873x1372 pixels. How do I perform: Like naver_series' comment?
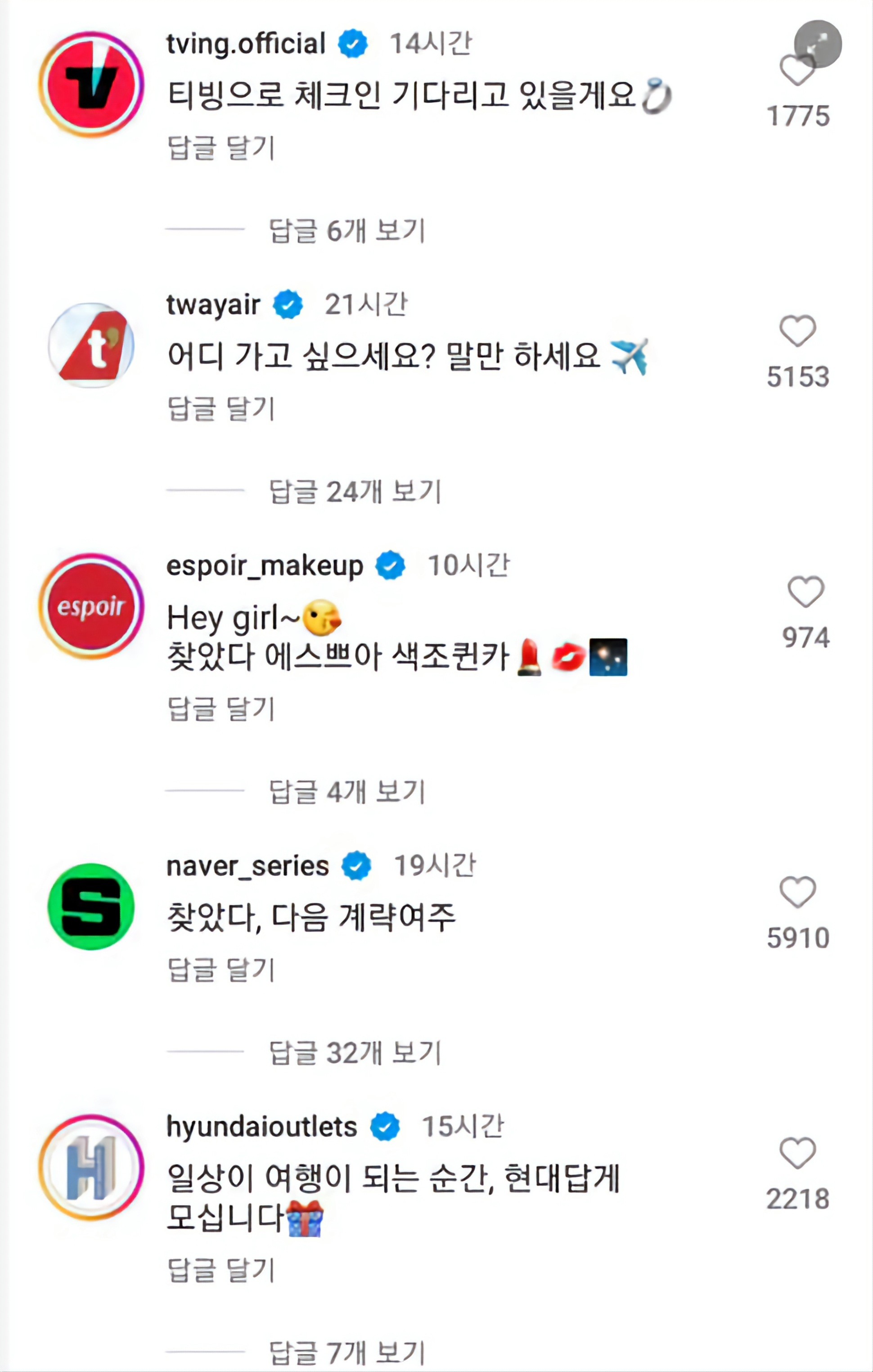(797, 892)
